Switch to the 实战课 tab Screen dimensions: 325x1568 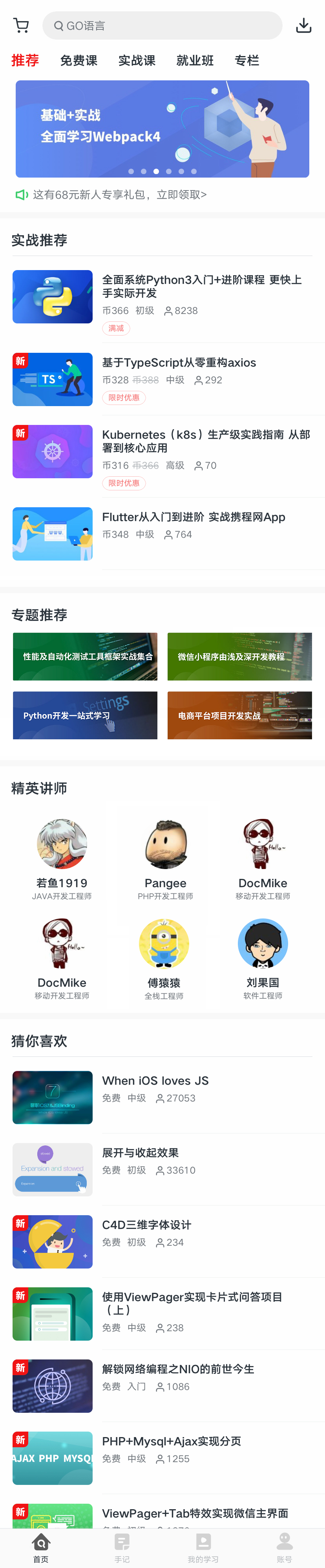(137, 60)
